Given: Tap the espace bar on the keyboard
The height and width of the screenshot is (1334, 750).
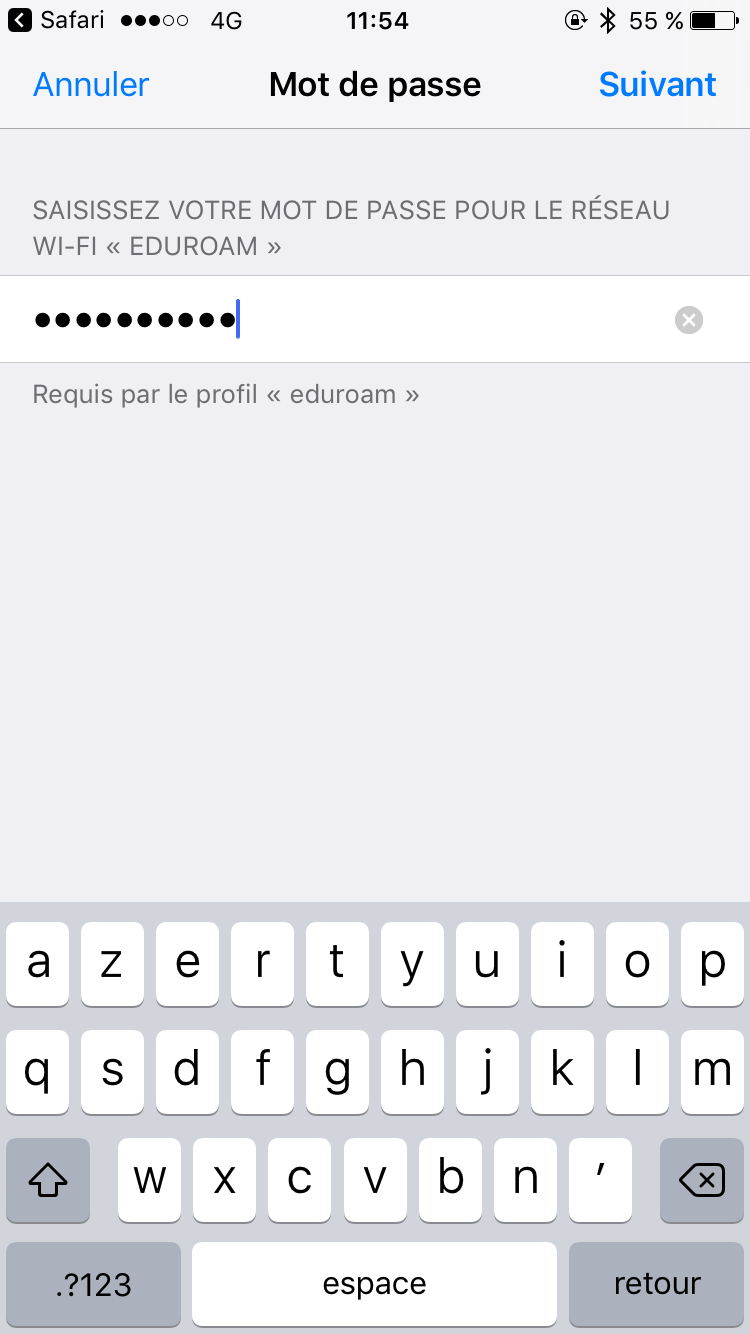Looking at the screenshot, I should 374,1283.
